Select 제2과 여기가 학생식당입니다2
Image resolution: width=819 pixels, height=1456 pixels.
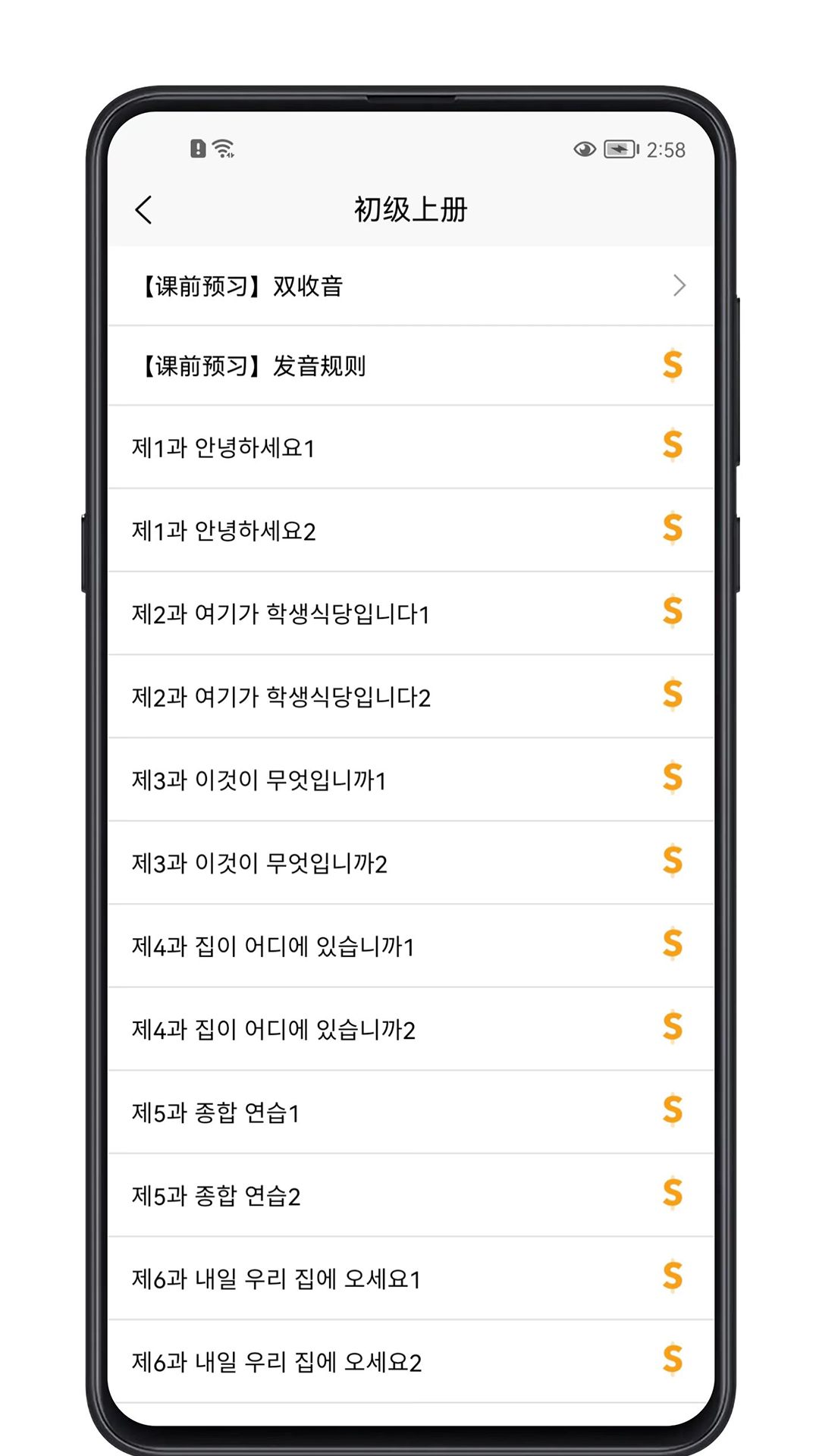(x=409, y=697)
